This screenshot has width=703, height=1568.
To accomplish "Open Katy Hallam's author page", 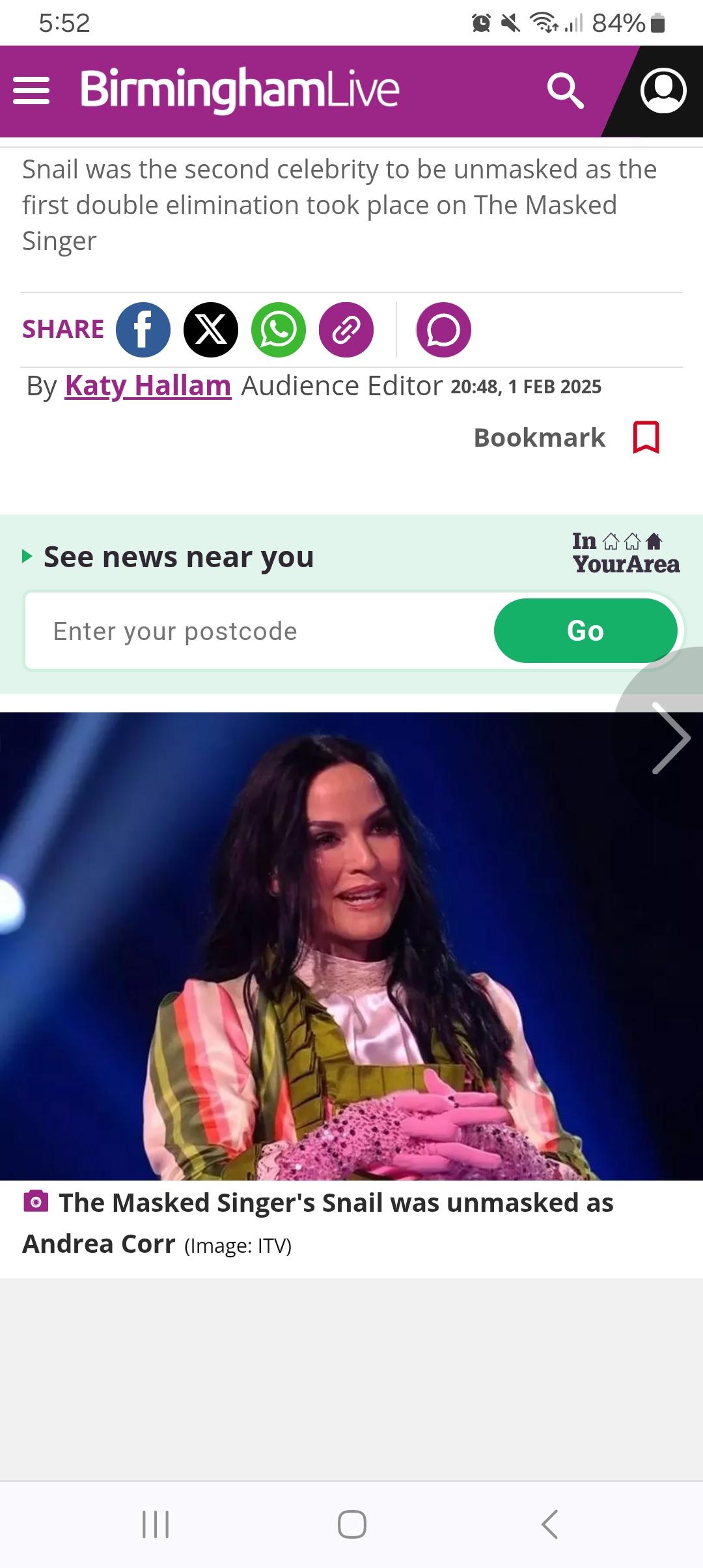I will pos(148,385).
